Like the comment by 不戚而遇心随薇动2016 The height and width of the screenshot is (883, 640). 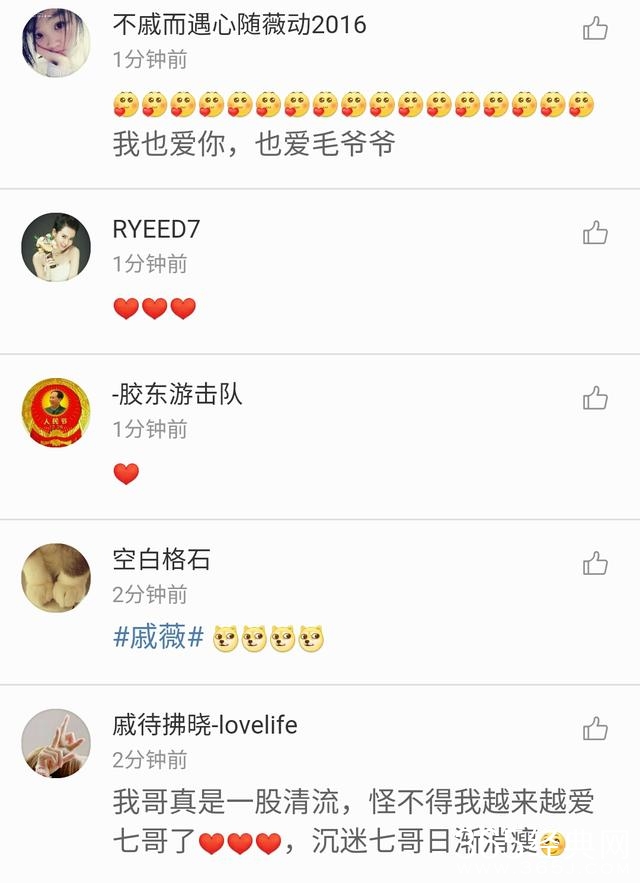(595, 28)
